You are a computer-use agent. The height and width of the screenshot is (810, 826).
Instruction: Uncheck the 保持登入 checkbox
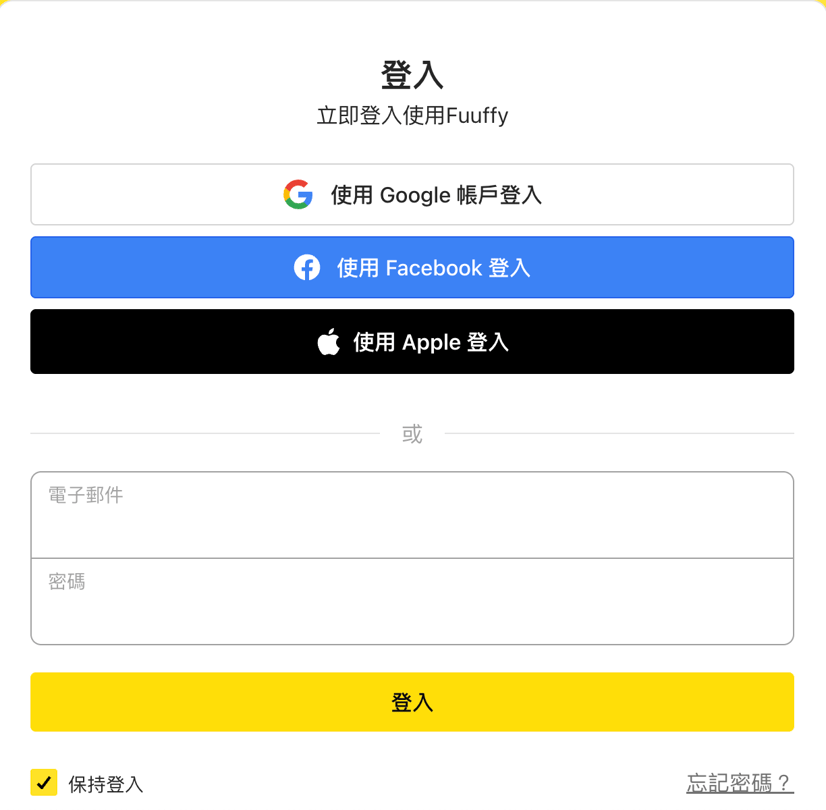pyautogui.click(x=44, y=783)
